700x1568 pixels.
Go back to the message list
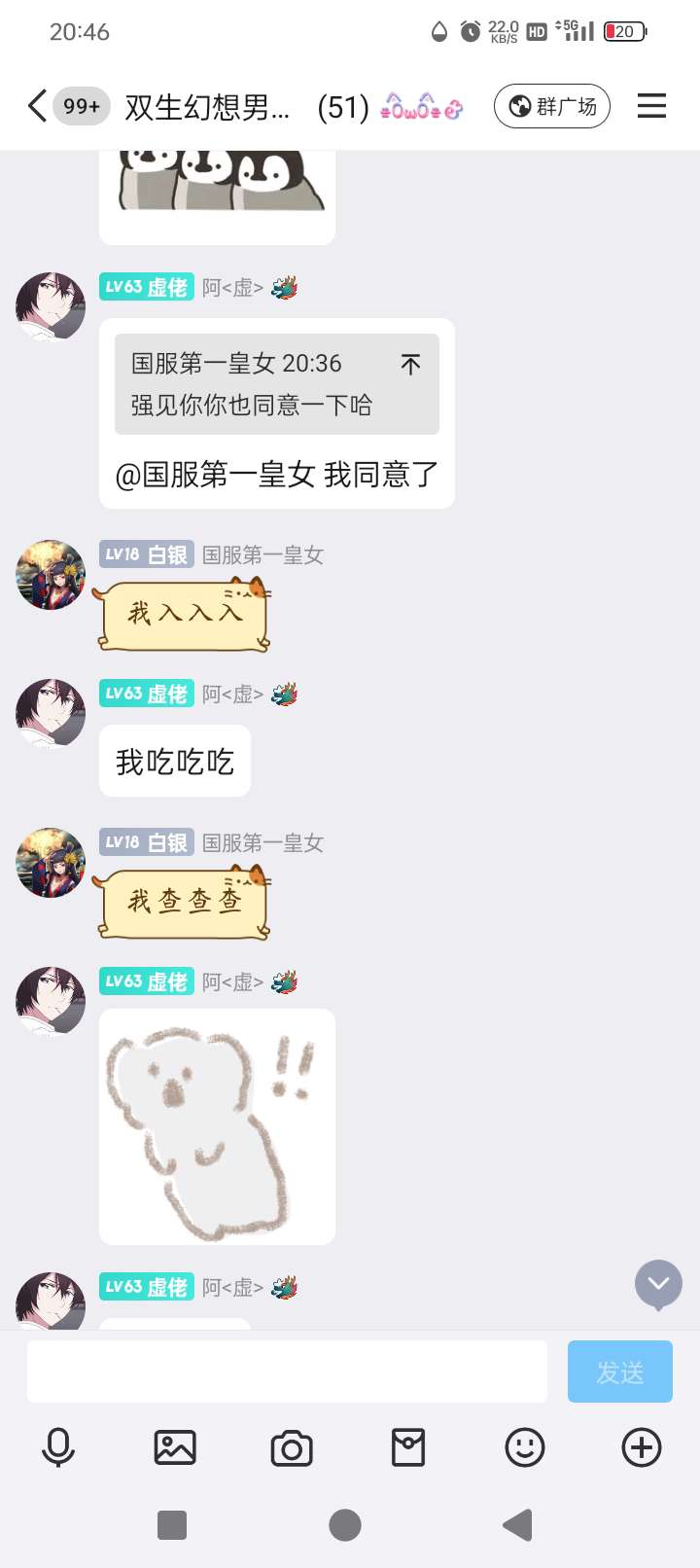click(37, 106)
